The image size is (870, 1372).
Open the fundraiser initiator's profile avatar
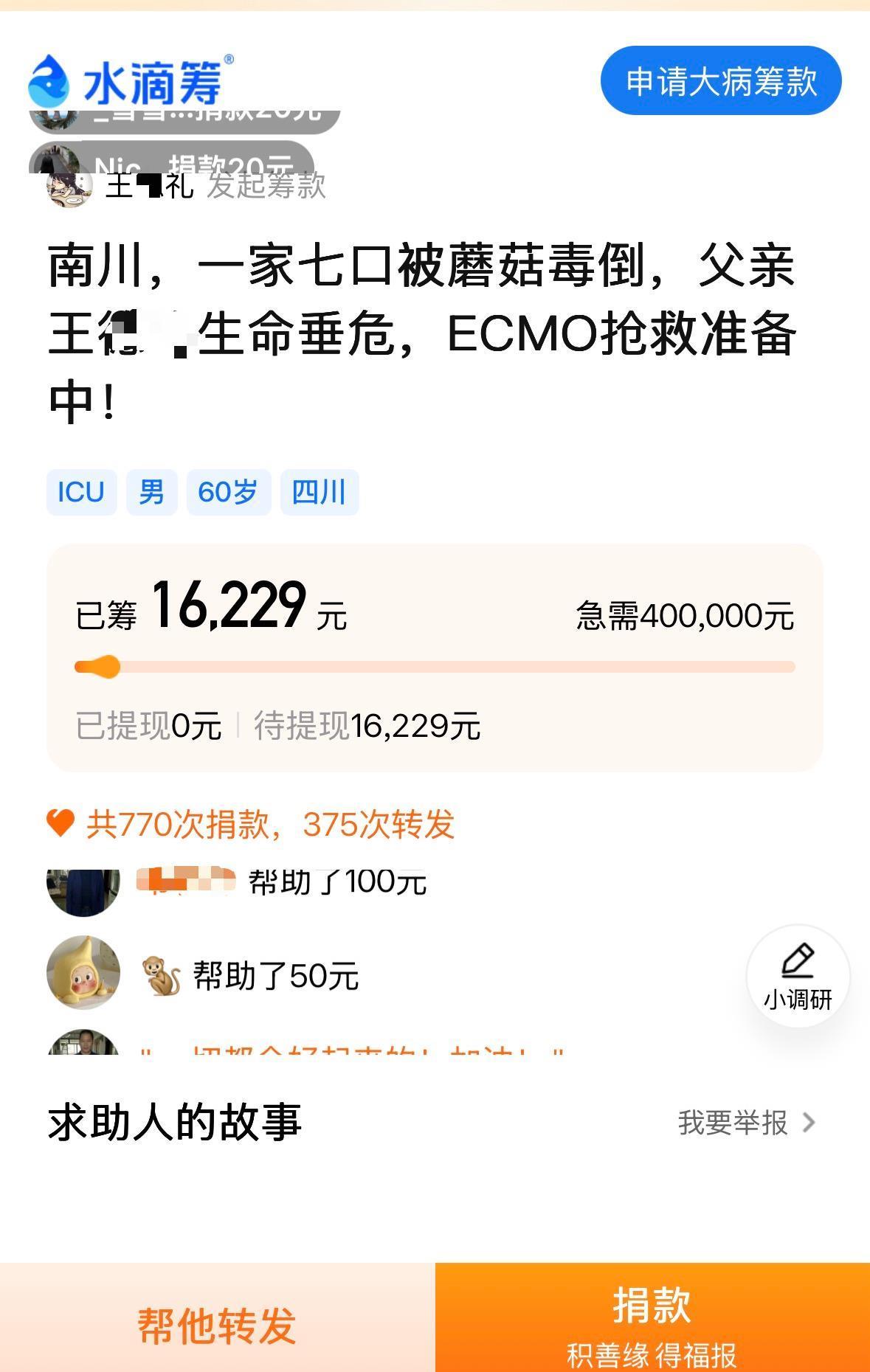coord(69,187)
